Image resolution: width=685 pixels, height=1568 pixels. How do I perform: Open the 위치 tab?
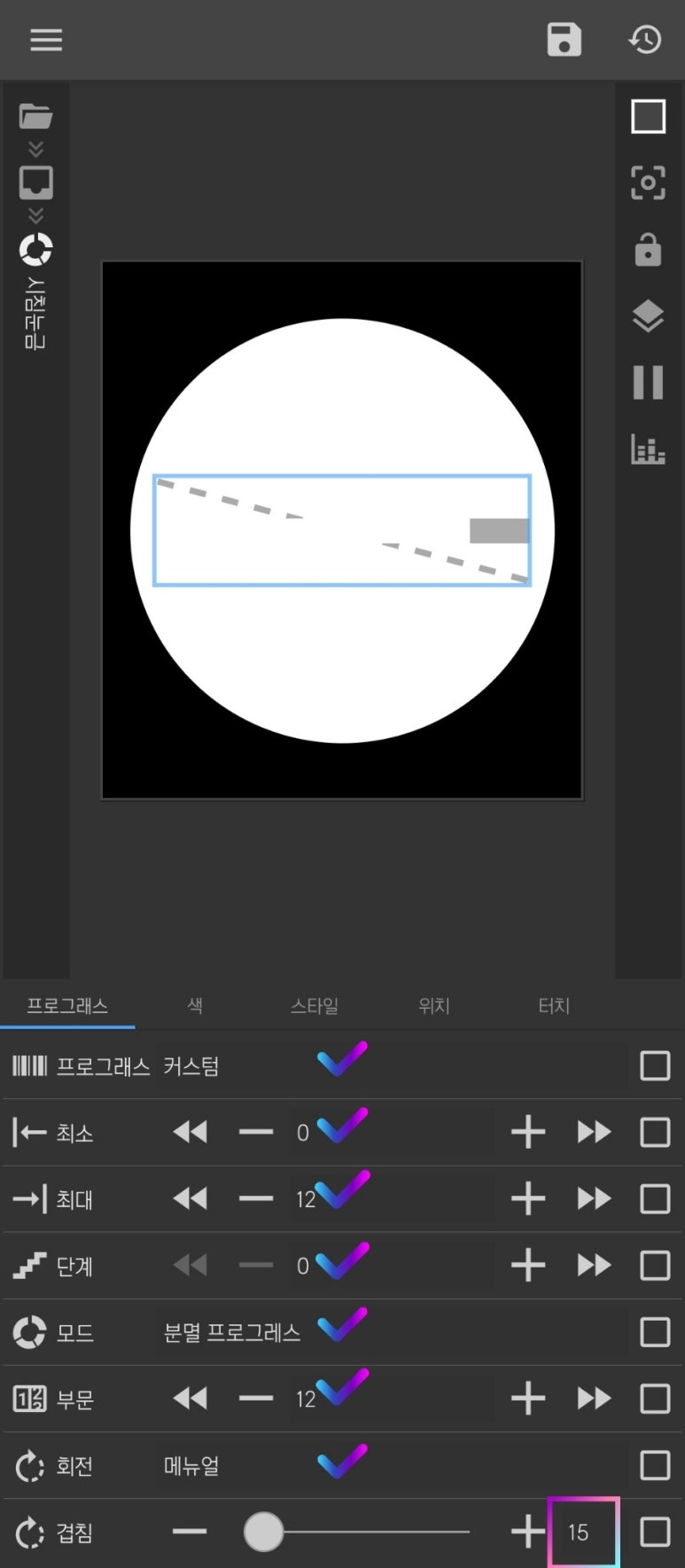[x=434, y=1005]
